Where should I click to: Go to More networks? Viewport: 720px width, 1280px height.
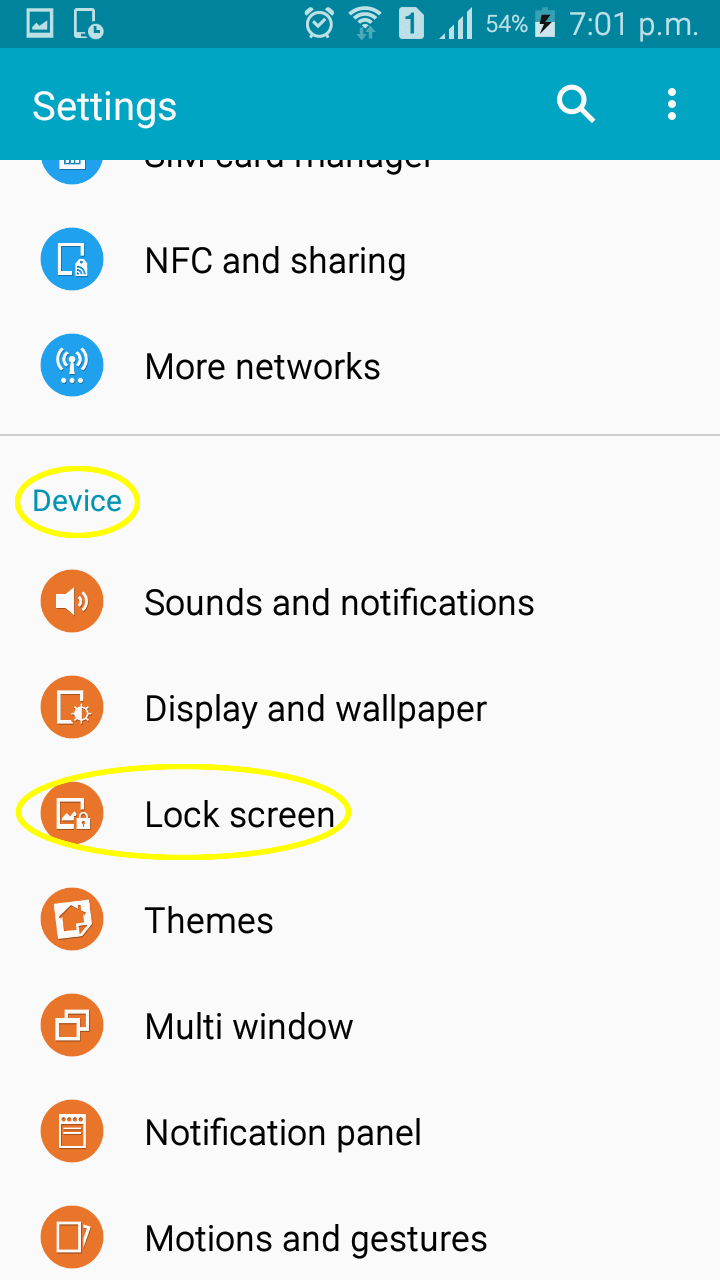coord(262,367)
